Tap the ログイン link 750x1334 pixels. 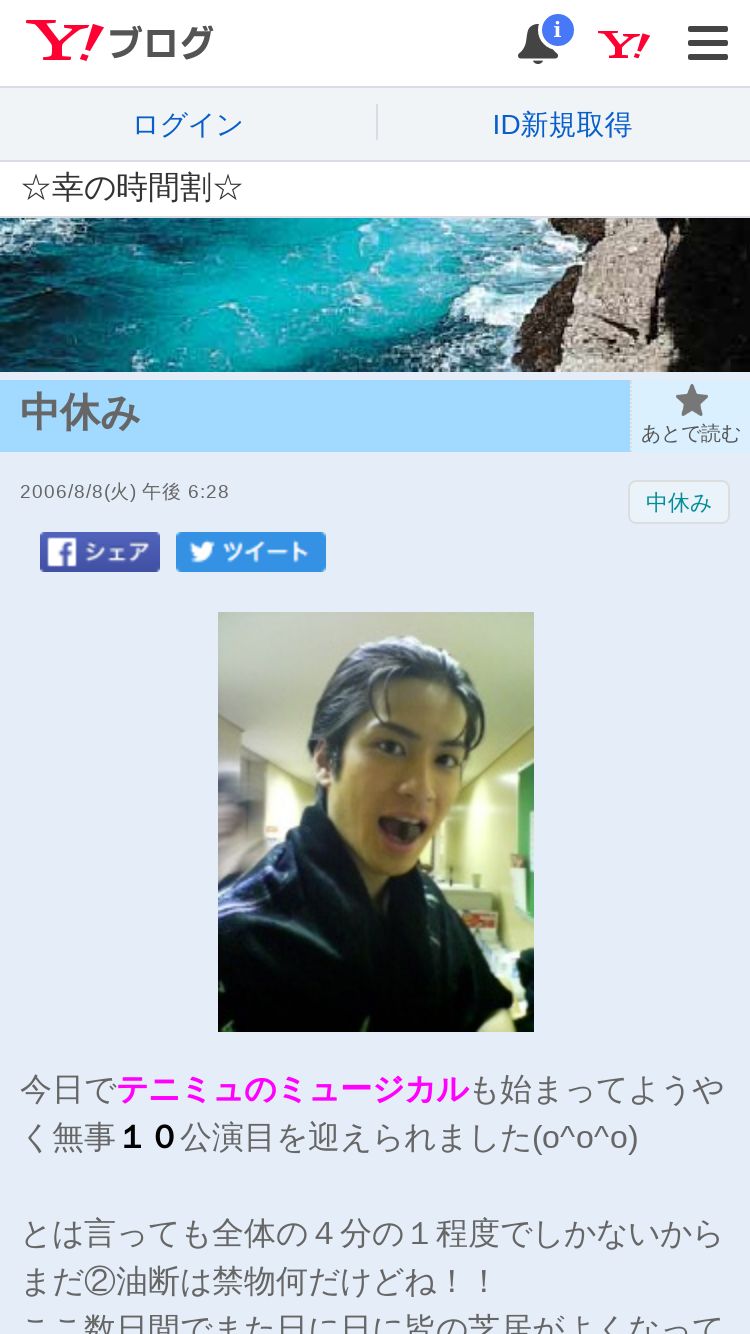click(x=188, y=125)
